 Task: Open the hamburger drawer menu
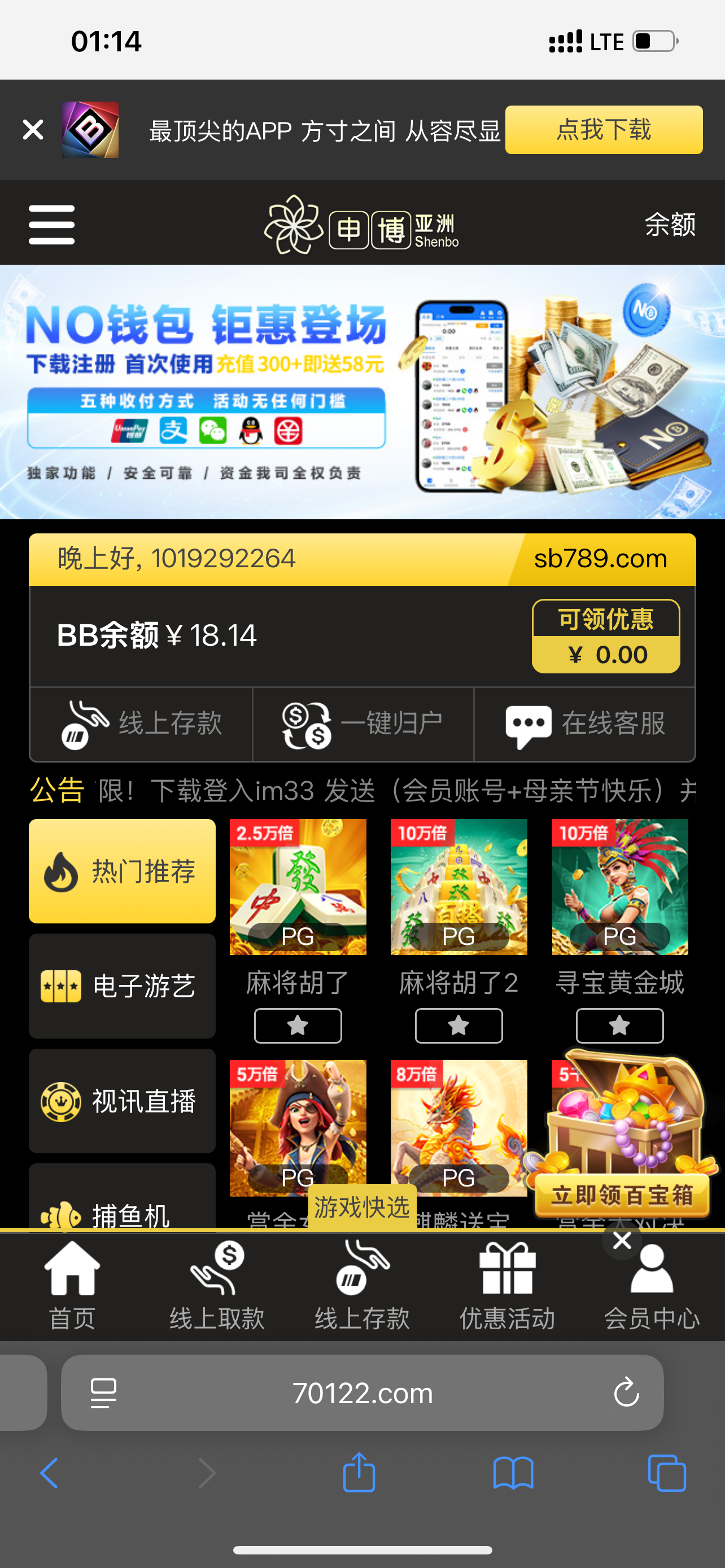(x=52, y=225)
